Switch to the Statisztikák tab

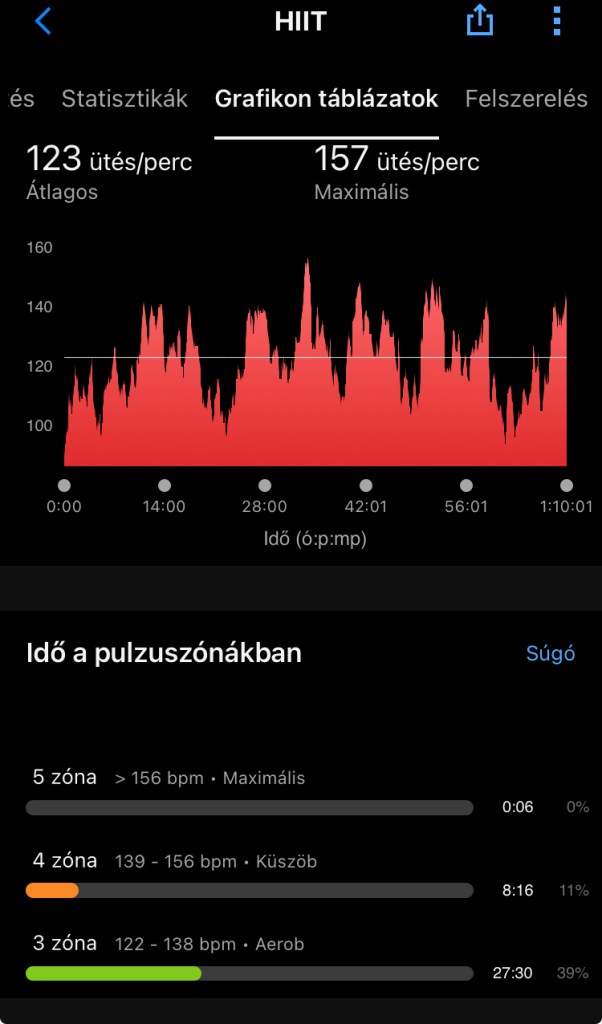pos(125,99)
